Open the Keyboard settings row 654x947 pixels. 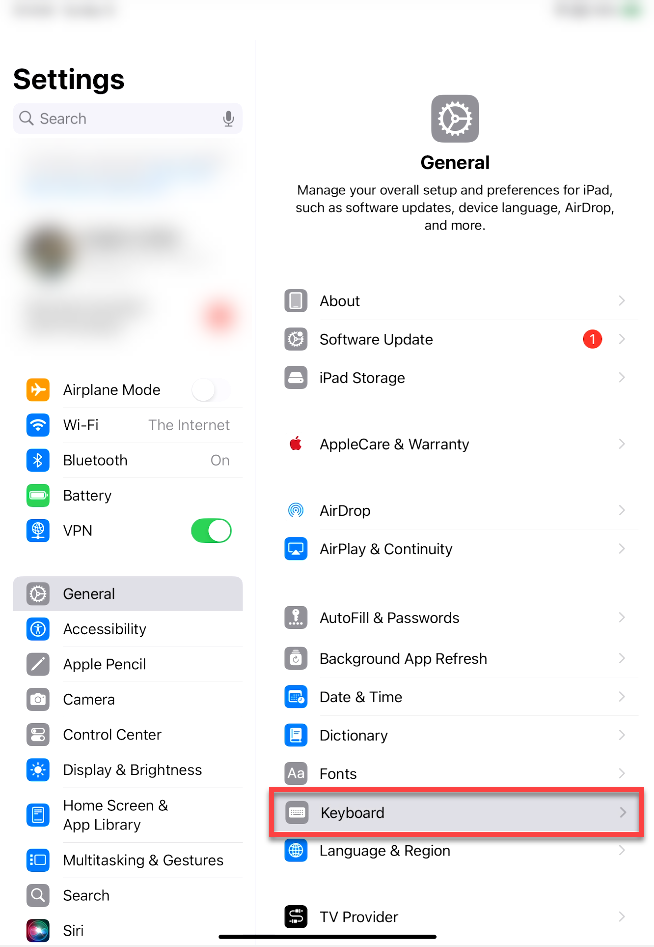[455, 813]
